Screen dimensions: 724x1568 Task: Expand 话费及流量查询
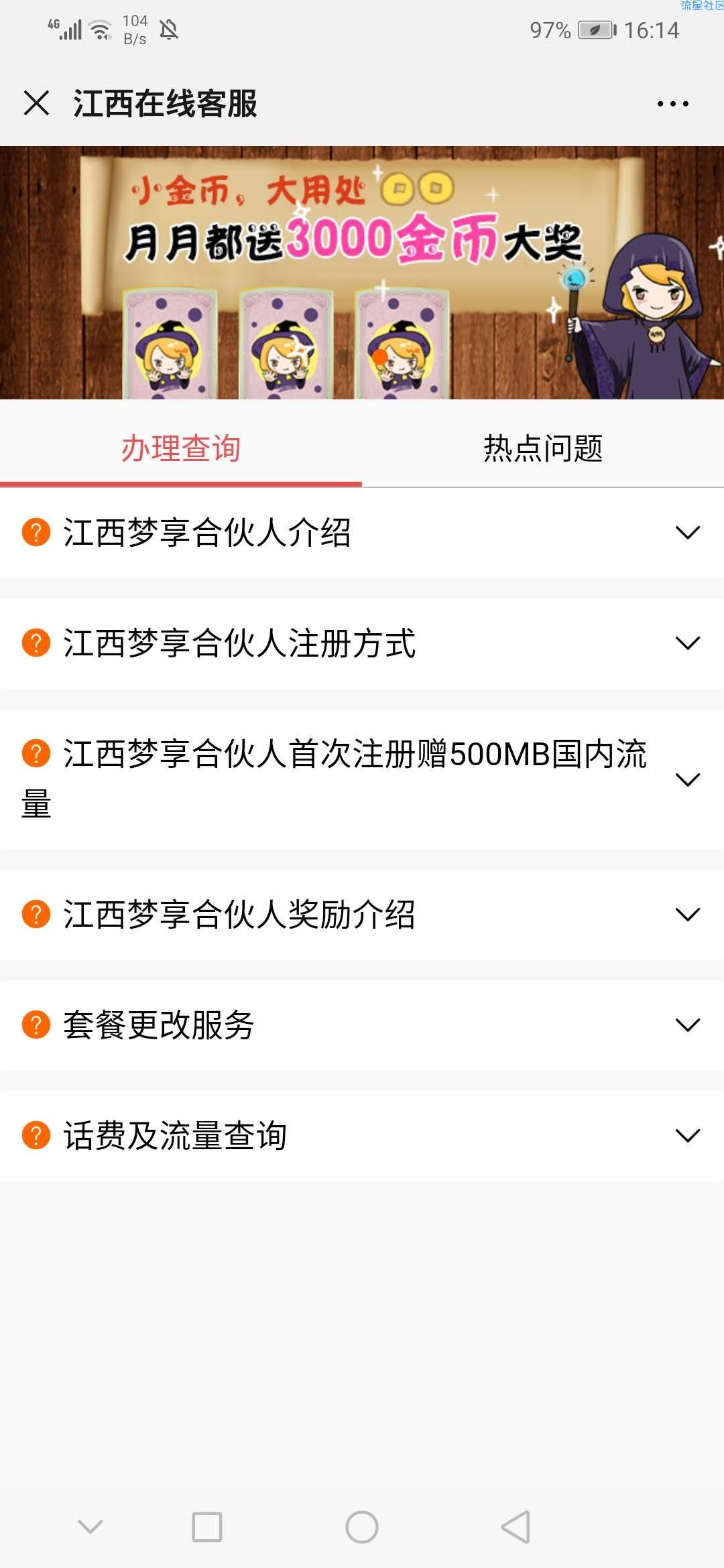pyautogui.click(x=362, y=1136)
